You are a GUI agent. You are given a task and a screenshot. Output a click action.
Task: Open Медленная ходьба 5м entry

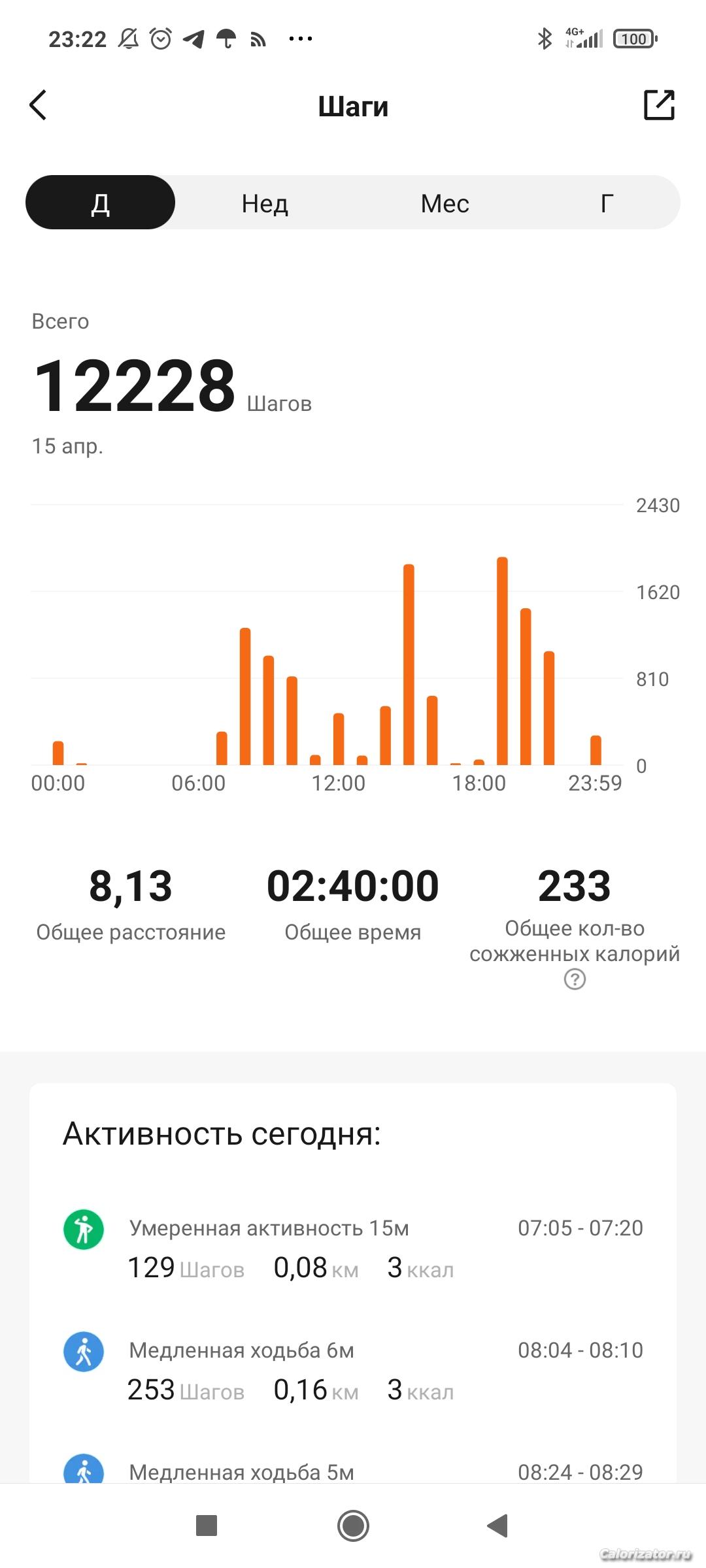(x=353, y=1471)
